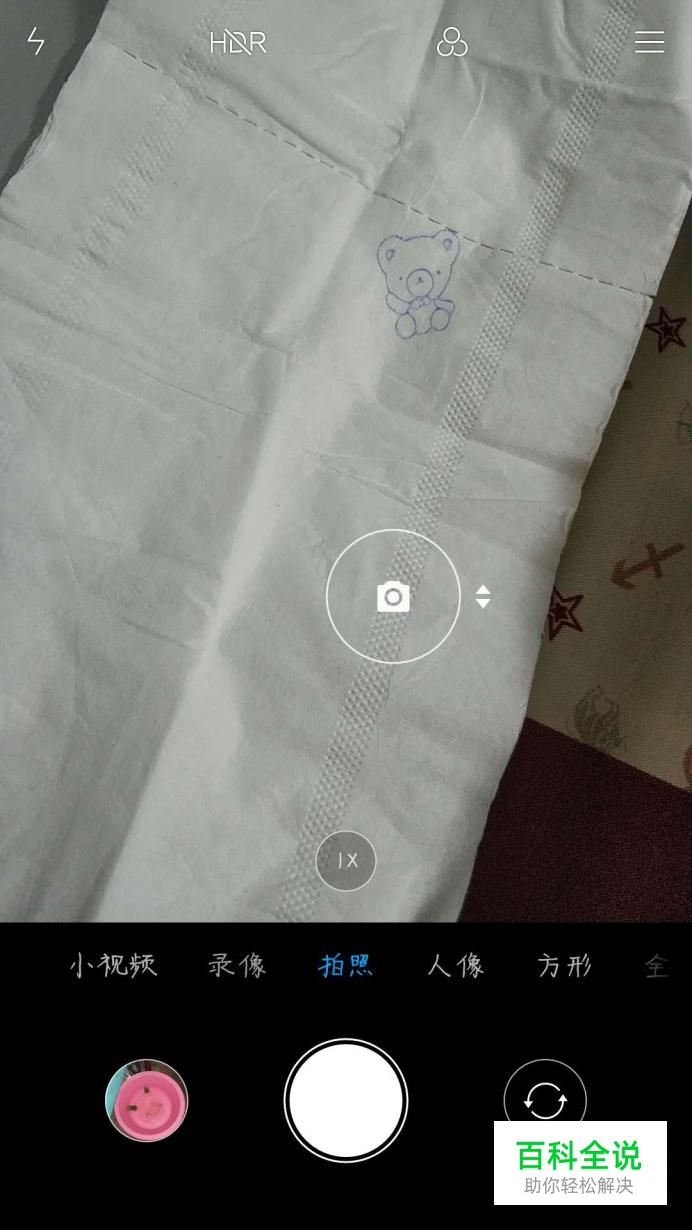Switch to 人像 portrait mode
692x1230 pixels.
[x=455, y=965]
